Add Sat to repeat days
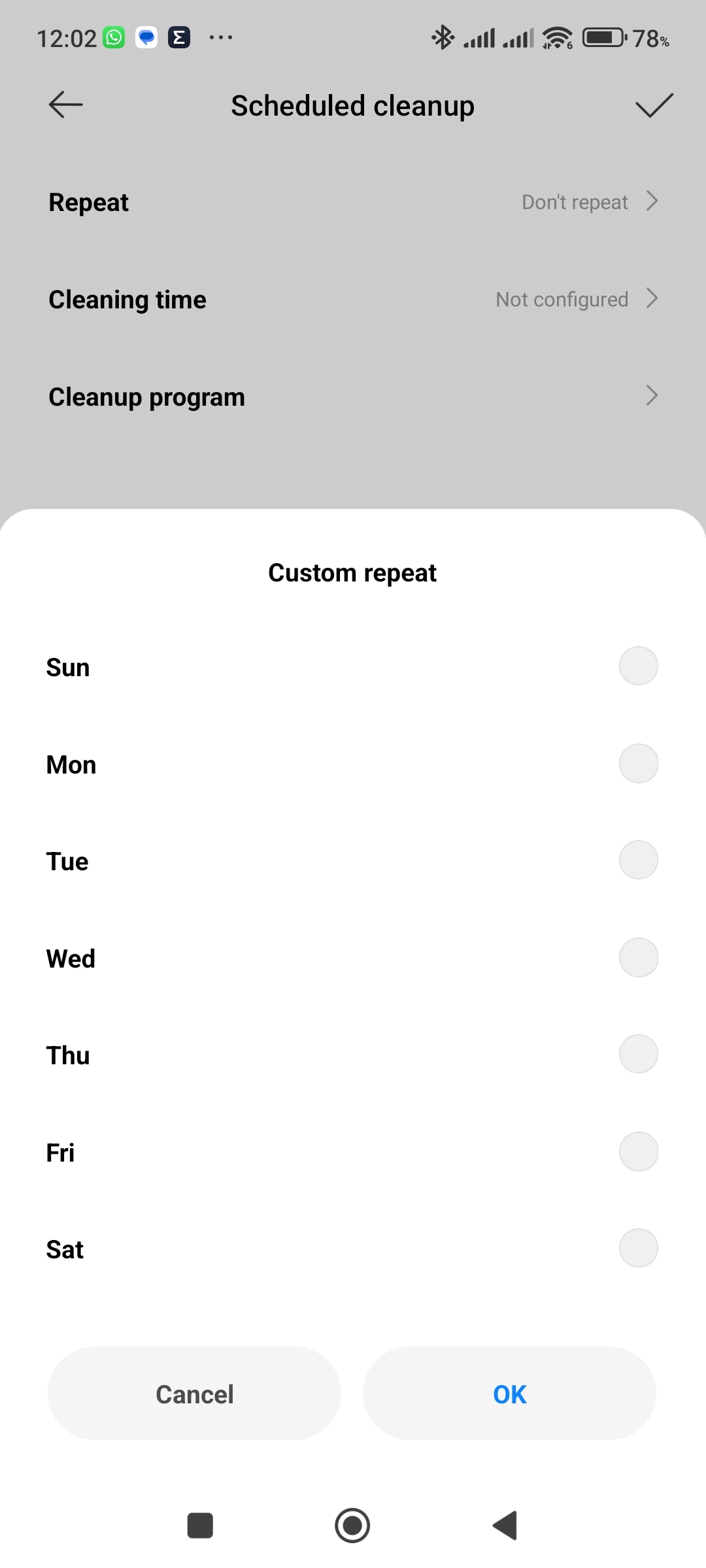 pos(638,1248)
